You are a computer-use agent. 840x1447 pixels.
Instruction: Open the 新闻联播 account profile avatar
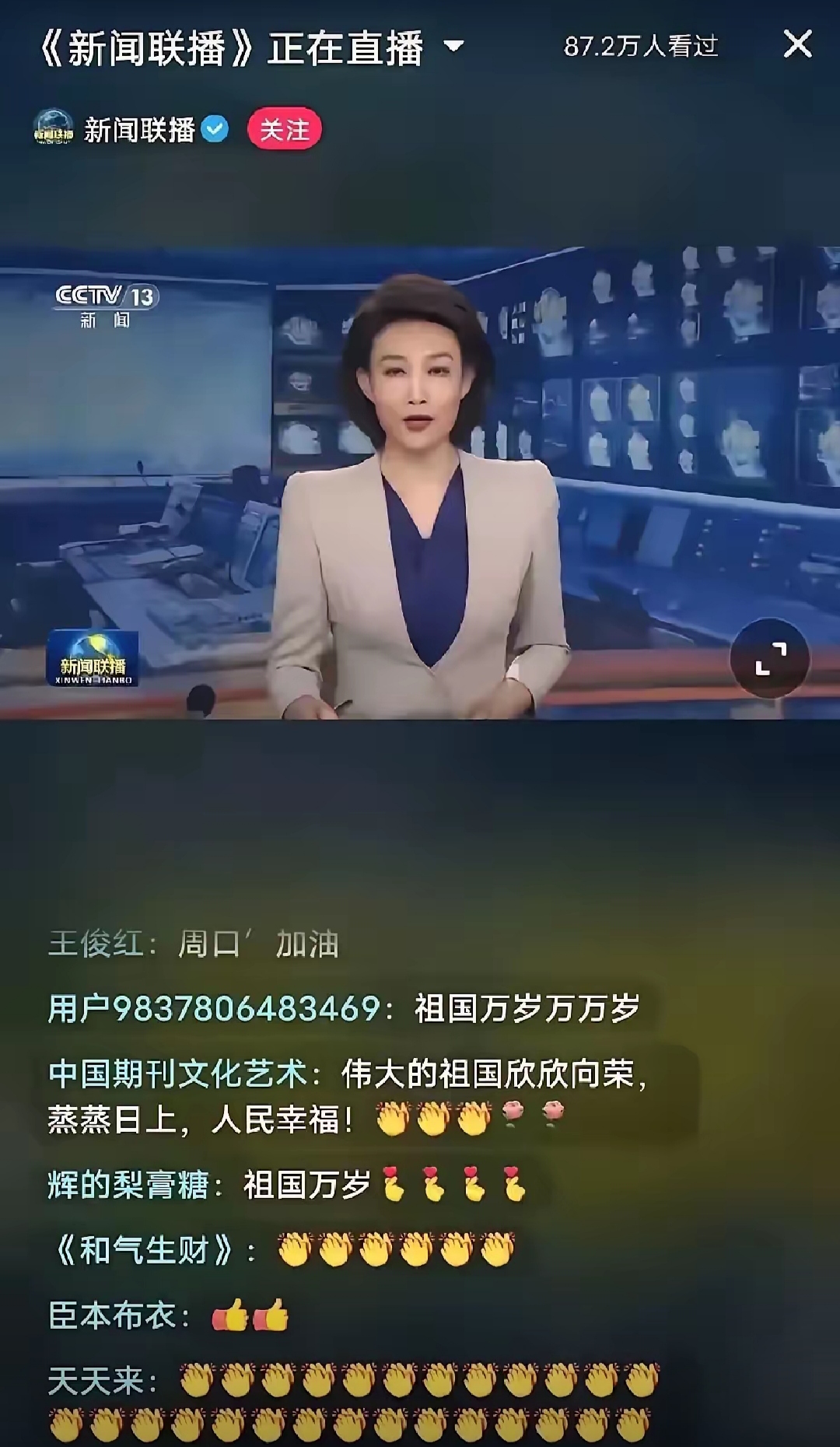54,128
